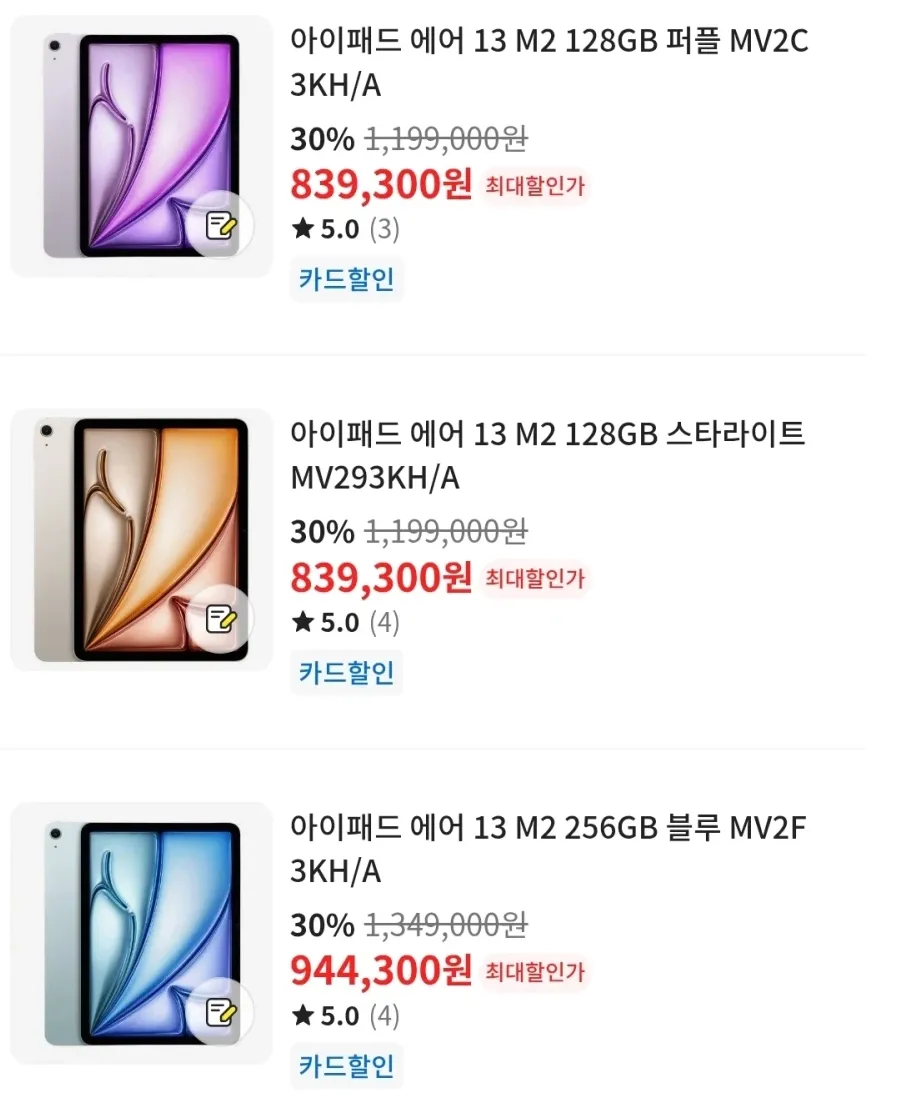Image resolution: width=897 pixels, height=1095 pixels.
Task: Open iPad Air 13 128GB 스타라이트 listing title
Action: (547, 456)
